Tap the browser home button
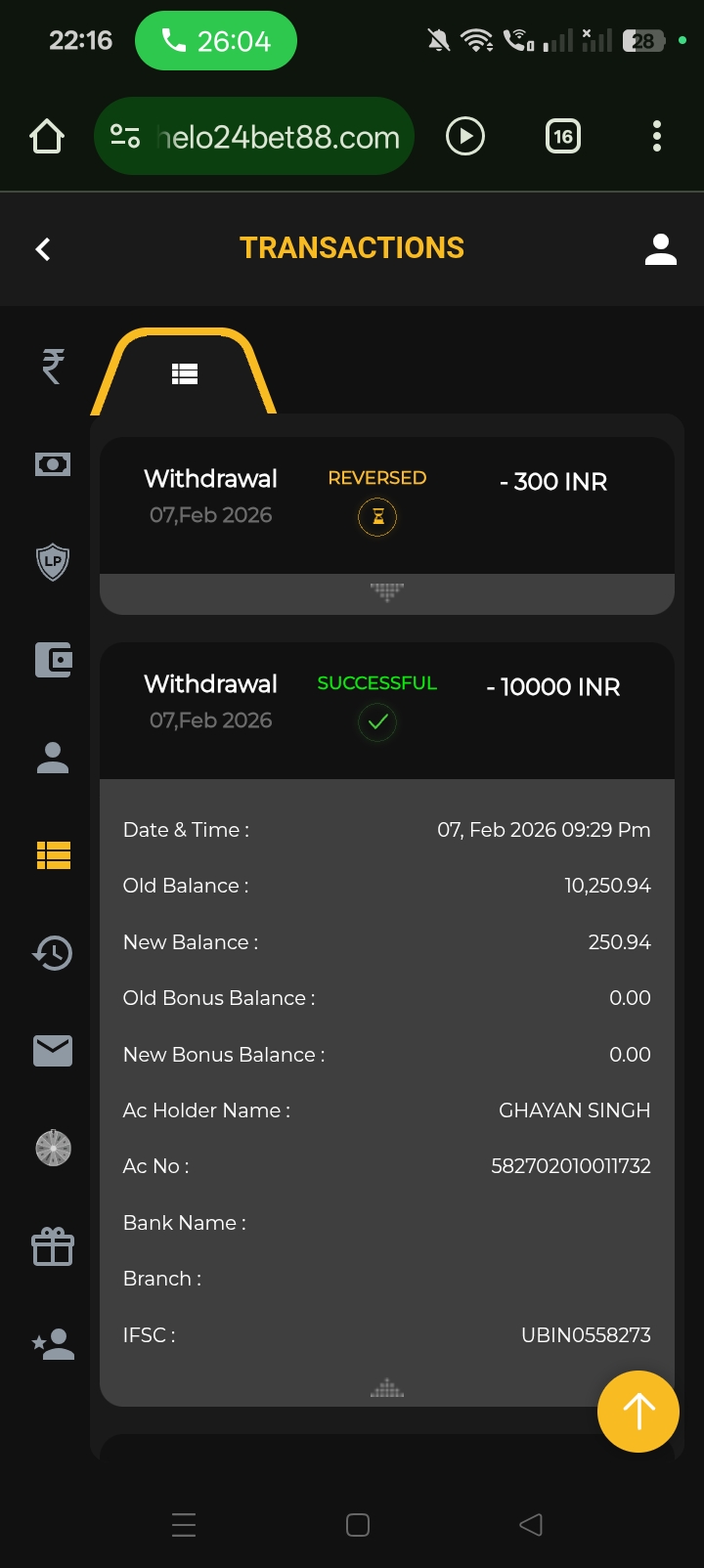The image size is (704, 1568). [47, 137]
